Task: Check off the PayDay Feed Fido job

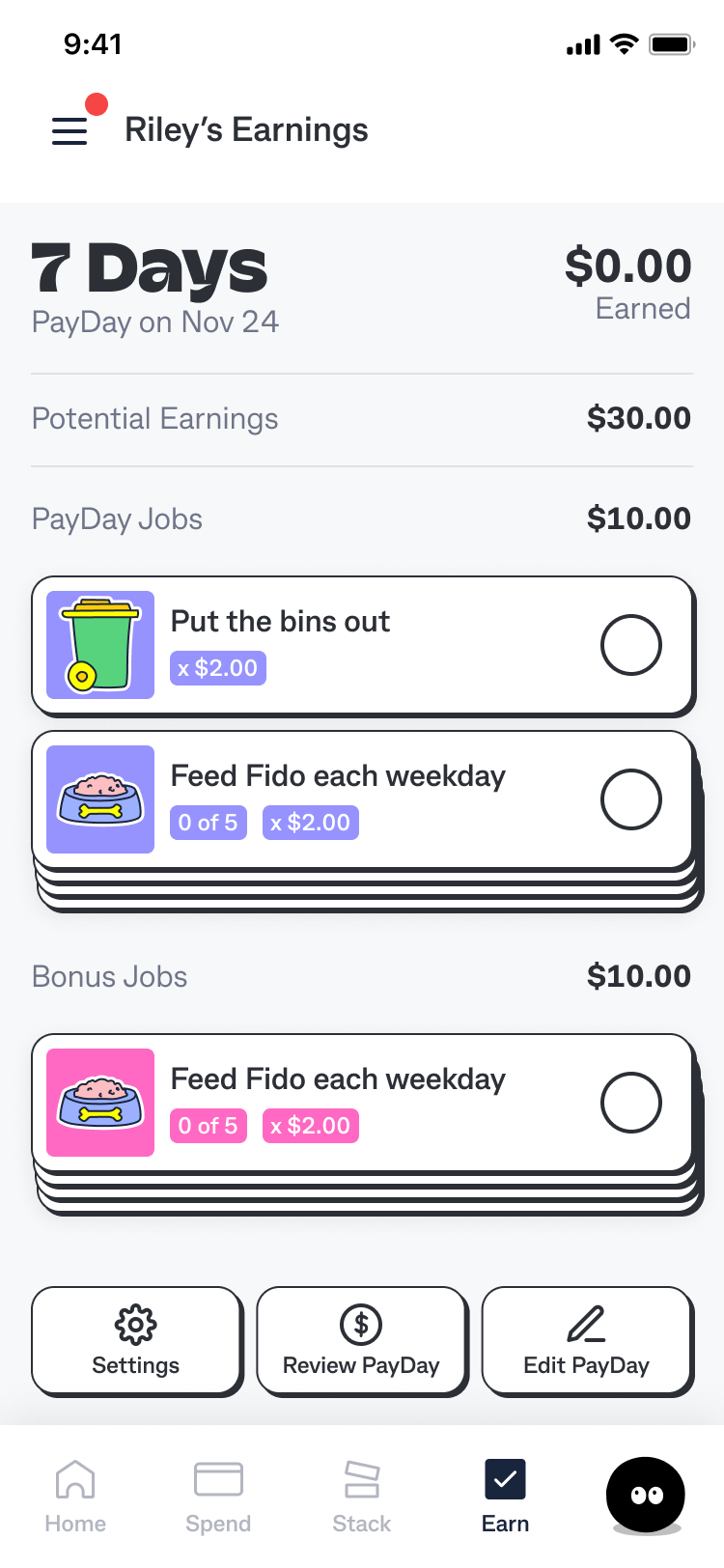Action: click(630, 799)
